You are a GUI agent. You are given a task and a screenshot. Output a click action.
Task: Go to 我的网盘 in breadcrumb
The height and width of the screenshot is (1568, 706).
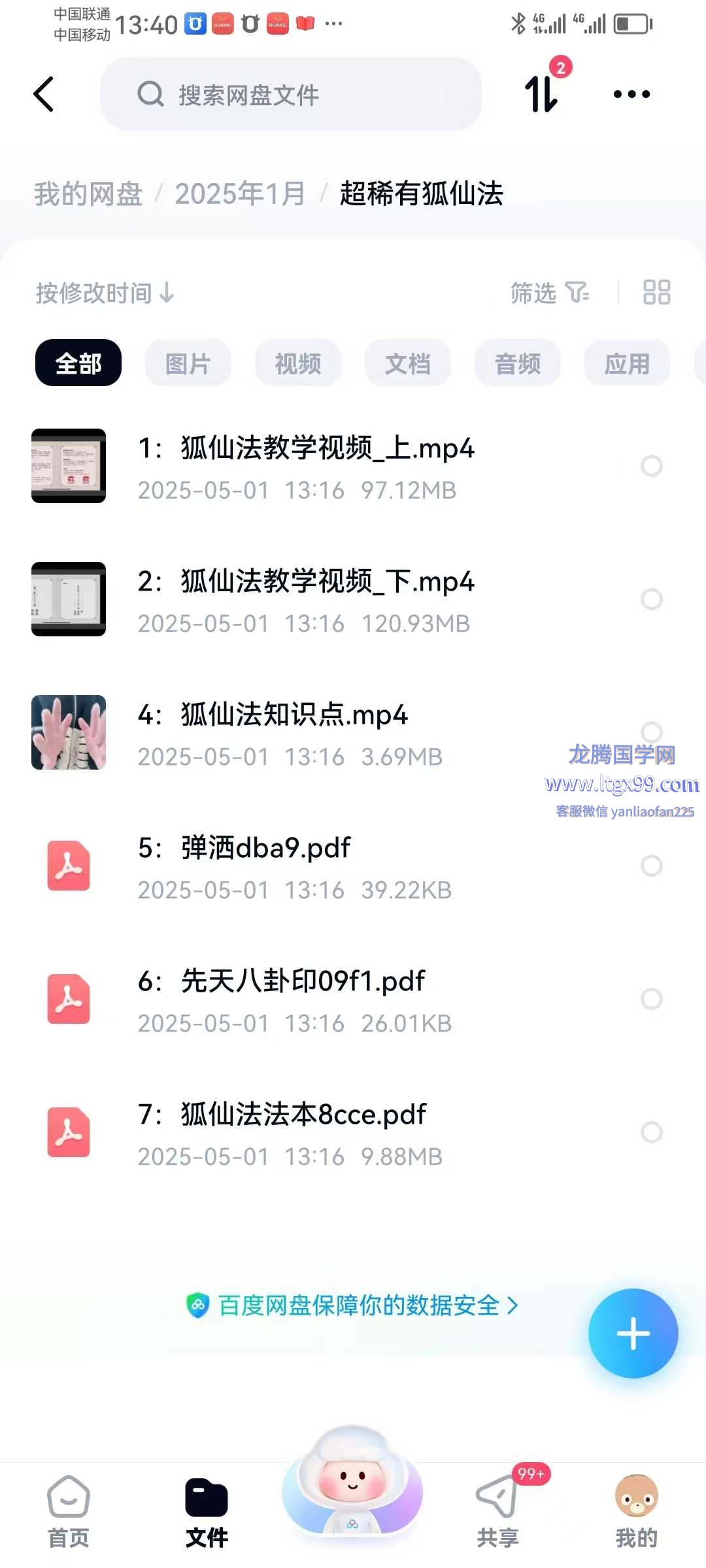[x=88, y=194]
